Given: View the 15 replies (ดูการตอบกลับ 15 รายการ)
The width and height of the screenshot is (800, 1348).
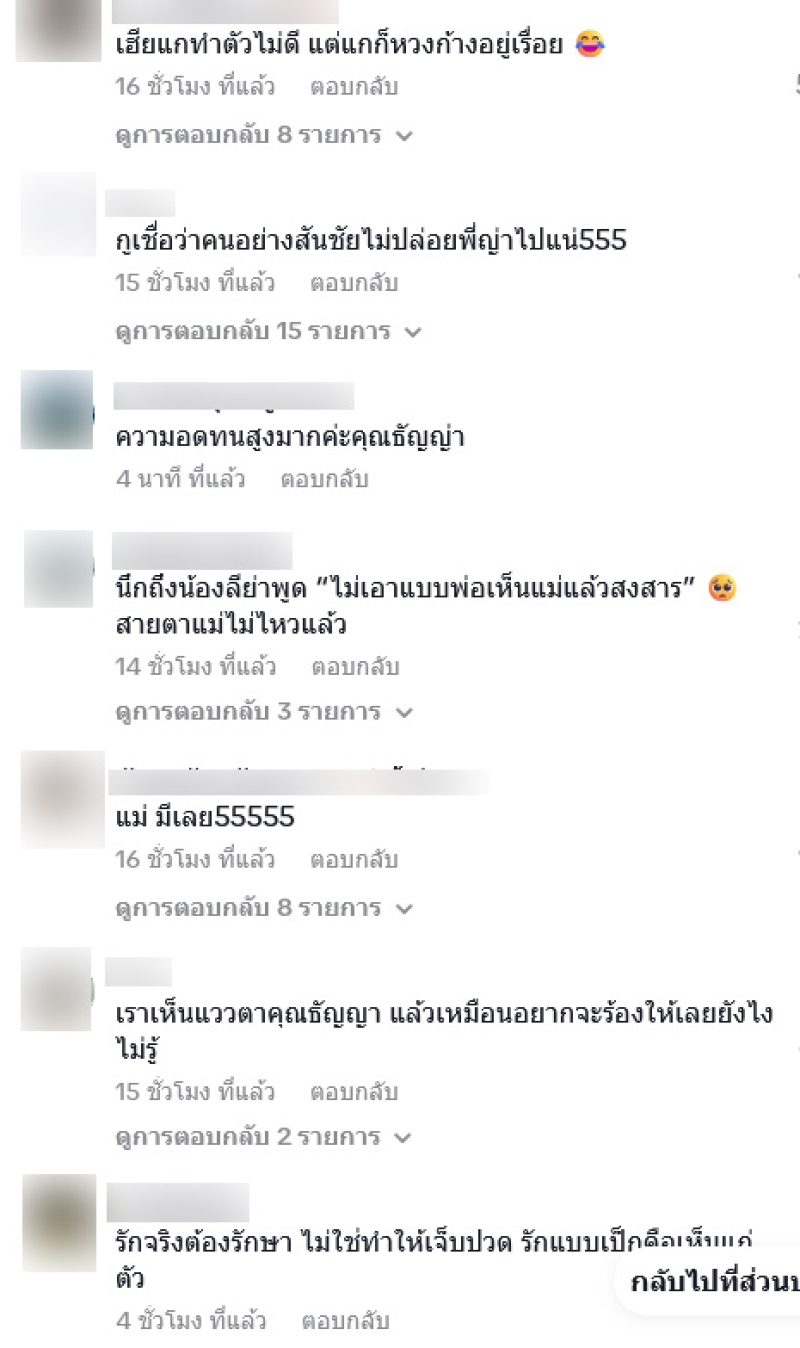Looking at the screenshot, I should click(268, 331).
